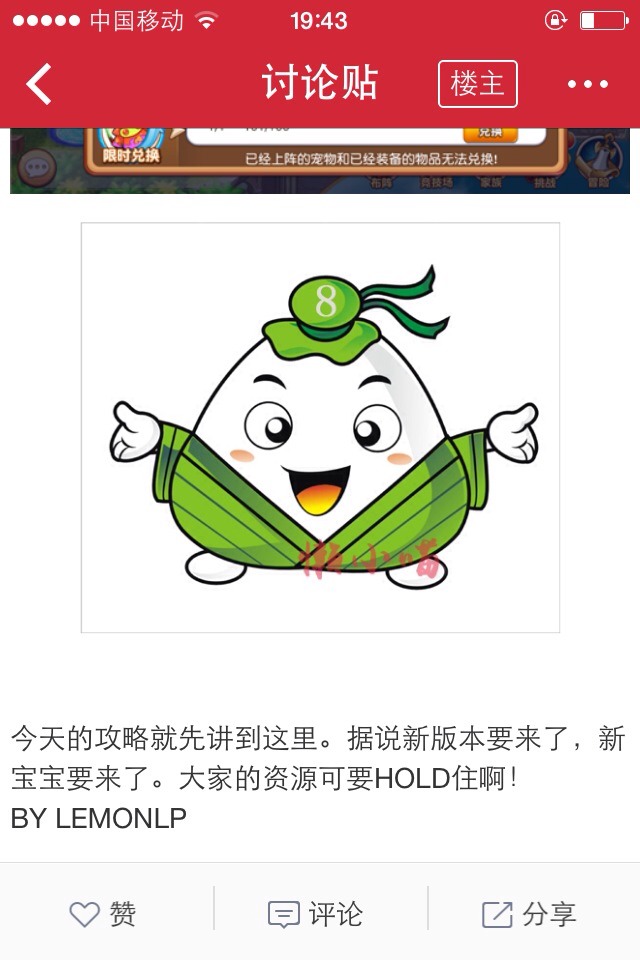Screen dimensions: 640x960
Task: Open the game screenshot image at top
Action: (320, 160)
